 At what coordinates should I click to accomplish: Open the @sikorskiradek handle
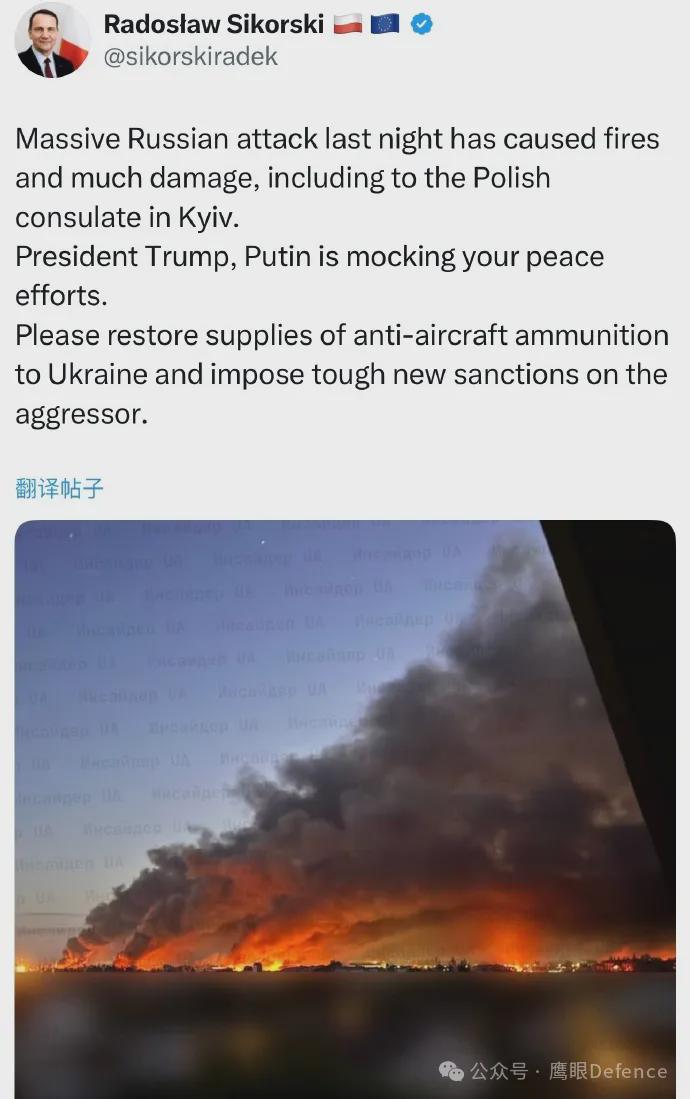[x=191, y=57]
